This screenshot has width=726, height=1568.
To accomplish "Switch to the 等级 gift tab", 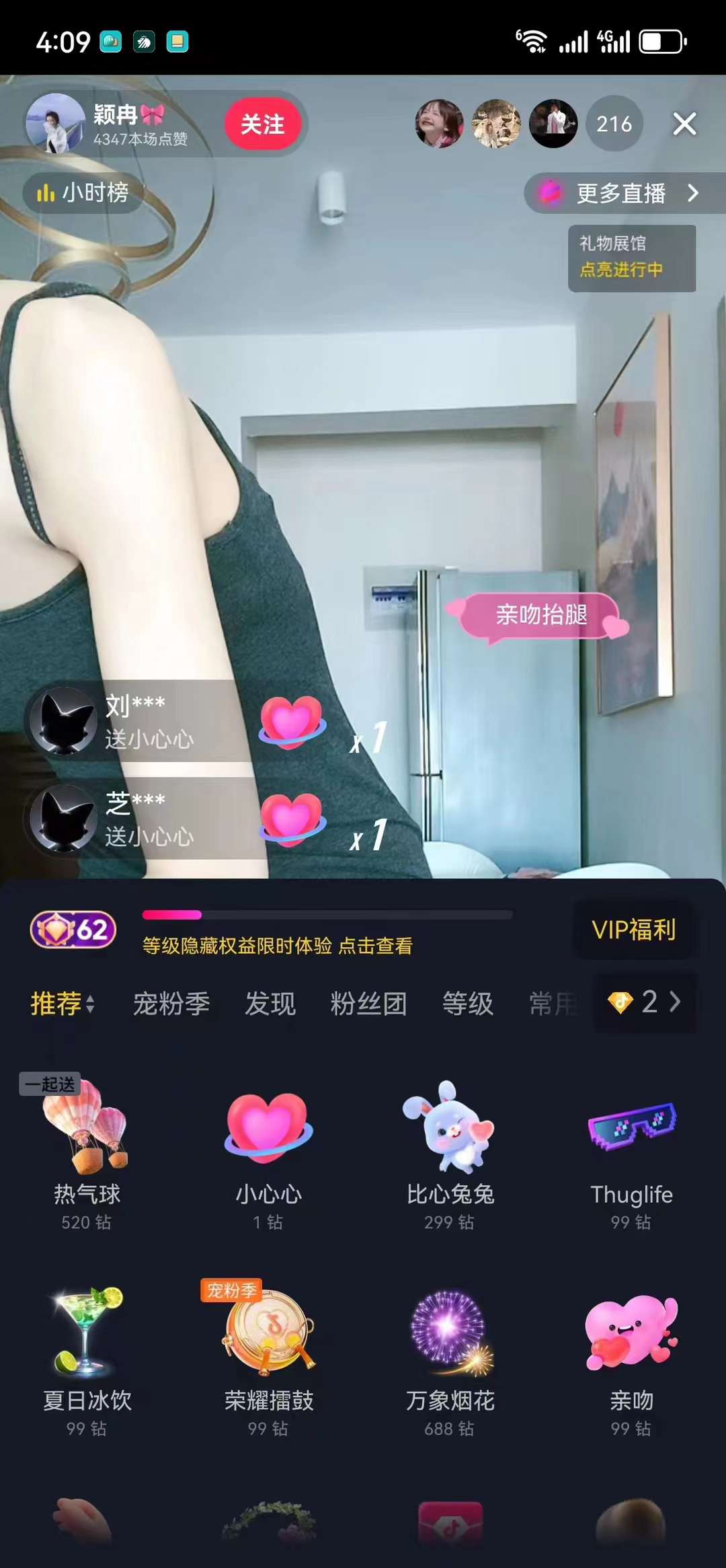I will click(x=468, y=1004).
